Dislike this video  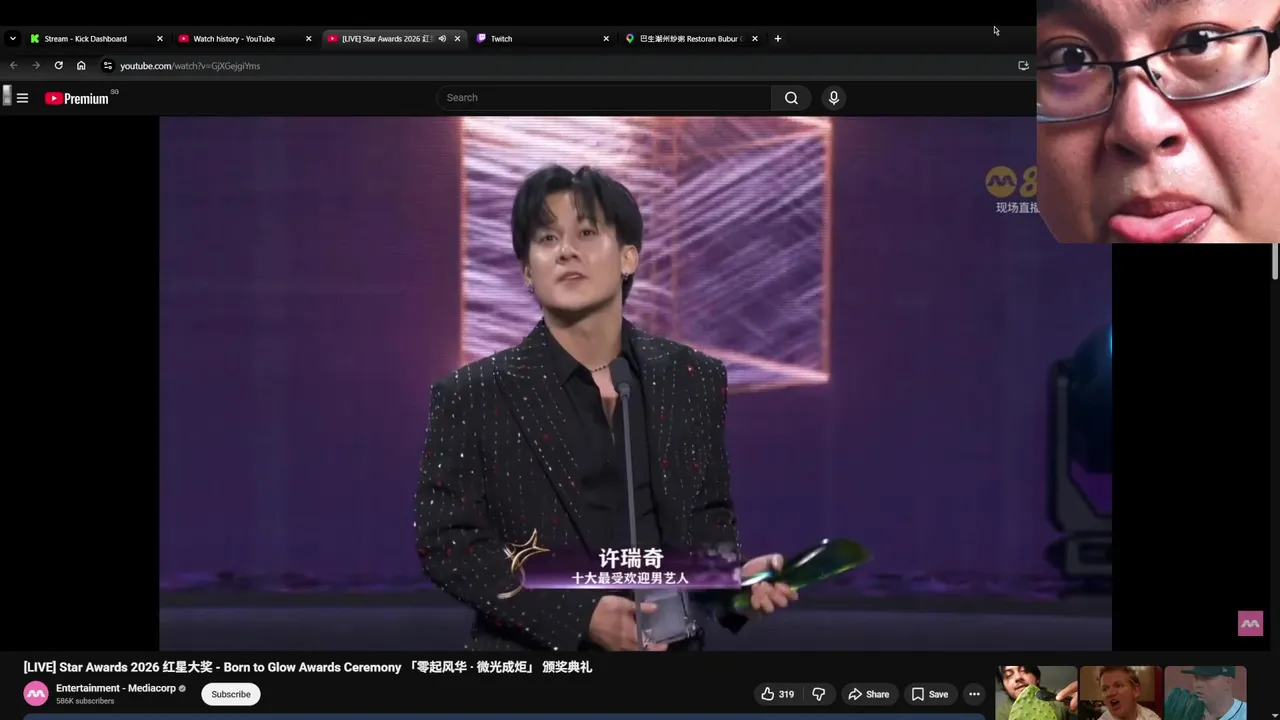[x=818, y=694]
